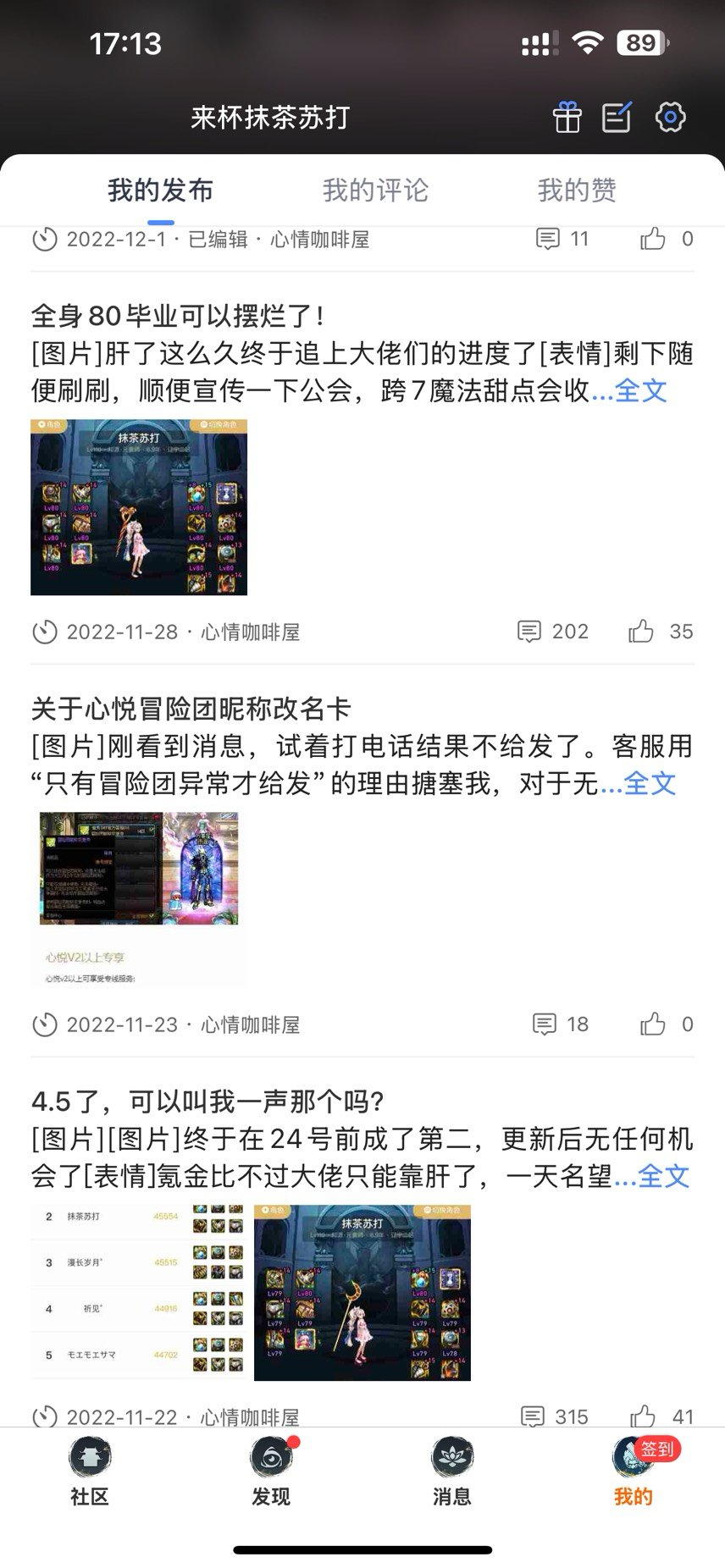The width and height of the screenshot is (725, 1568).
Task: Switch to the 我的赞 tab
Action: pos(577,190)
